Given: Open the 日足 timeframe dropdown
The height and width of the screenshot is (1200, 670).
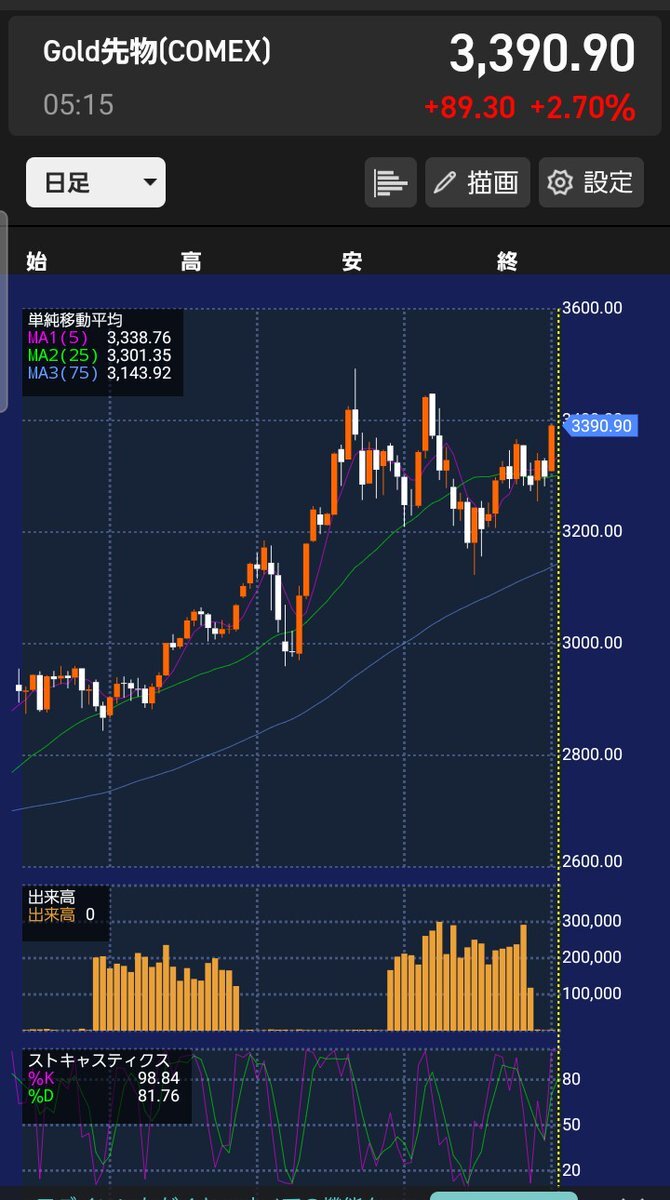Looking at the screenshot, I should tap(95, 182).
